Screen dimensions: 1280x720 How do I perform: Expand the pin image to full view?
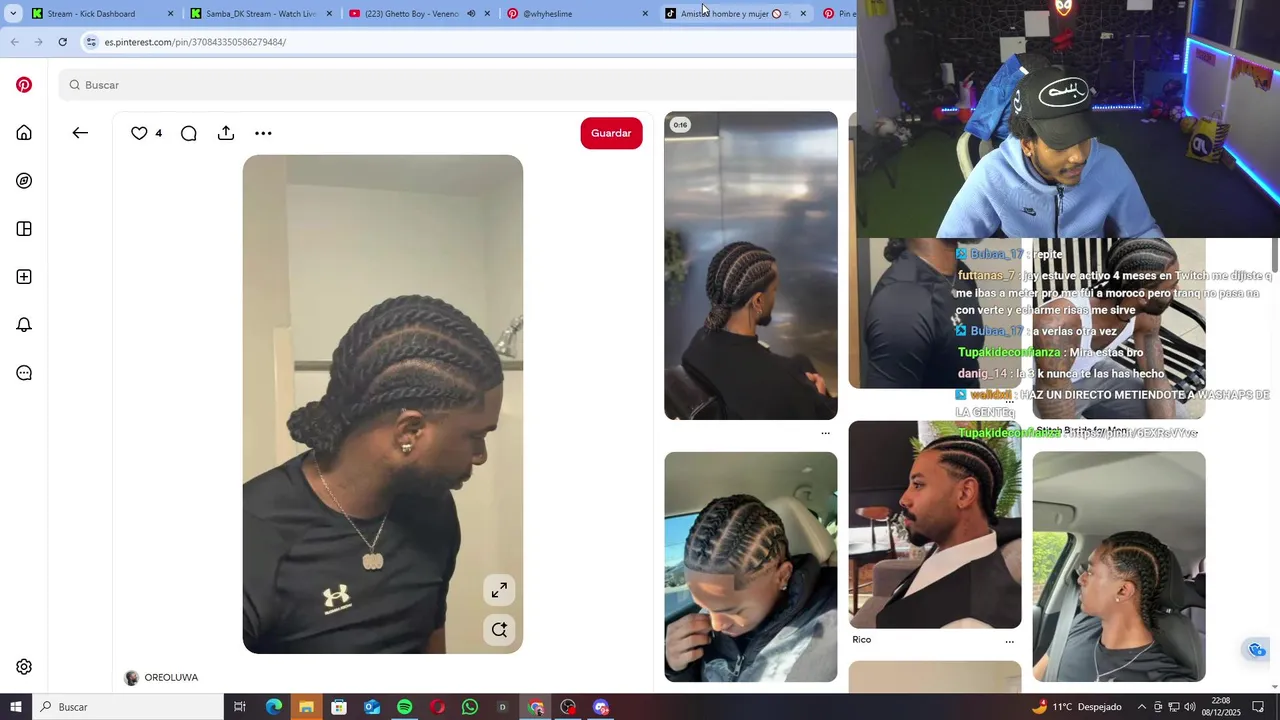[x=499, y=590]
